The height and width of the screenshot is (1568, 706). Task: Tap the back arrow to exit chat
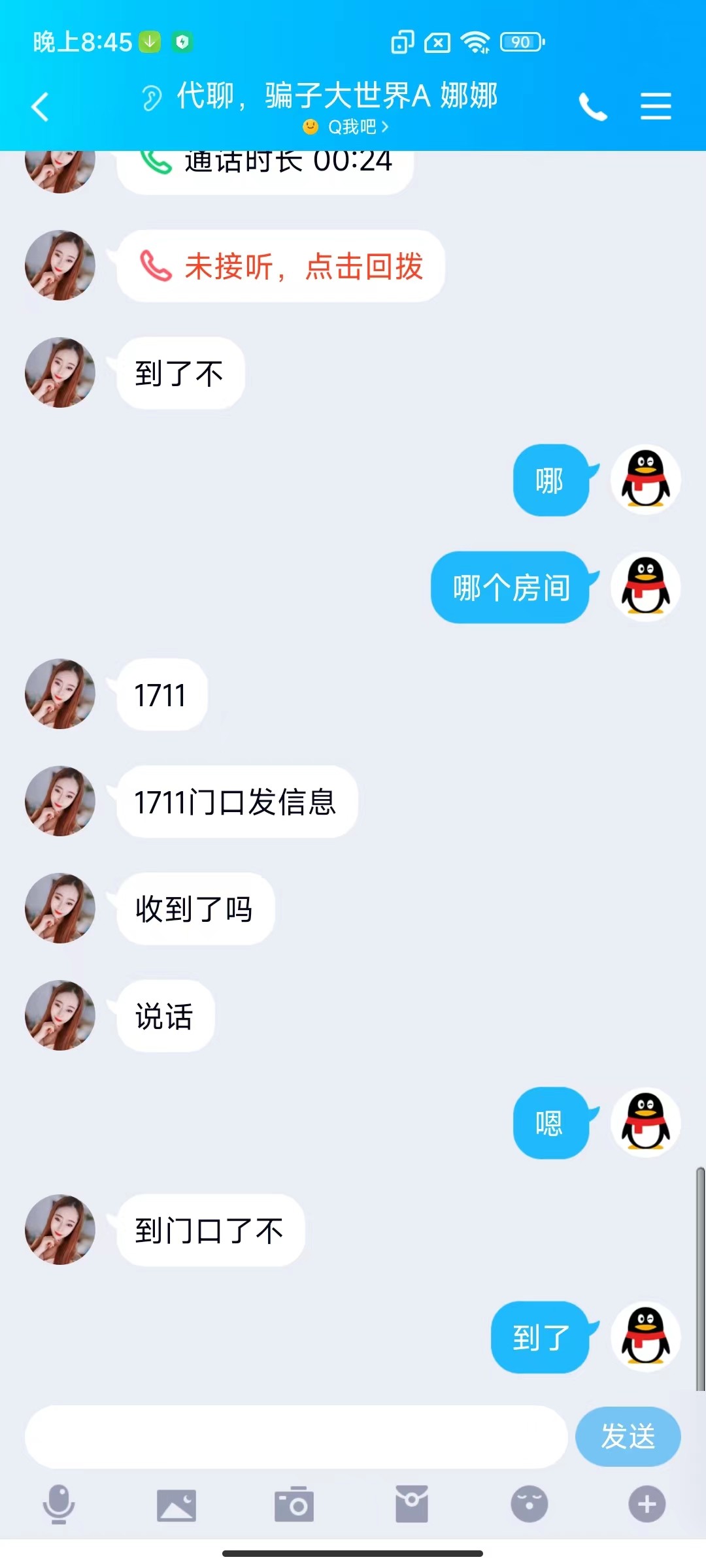pos(41,106)
